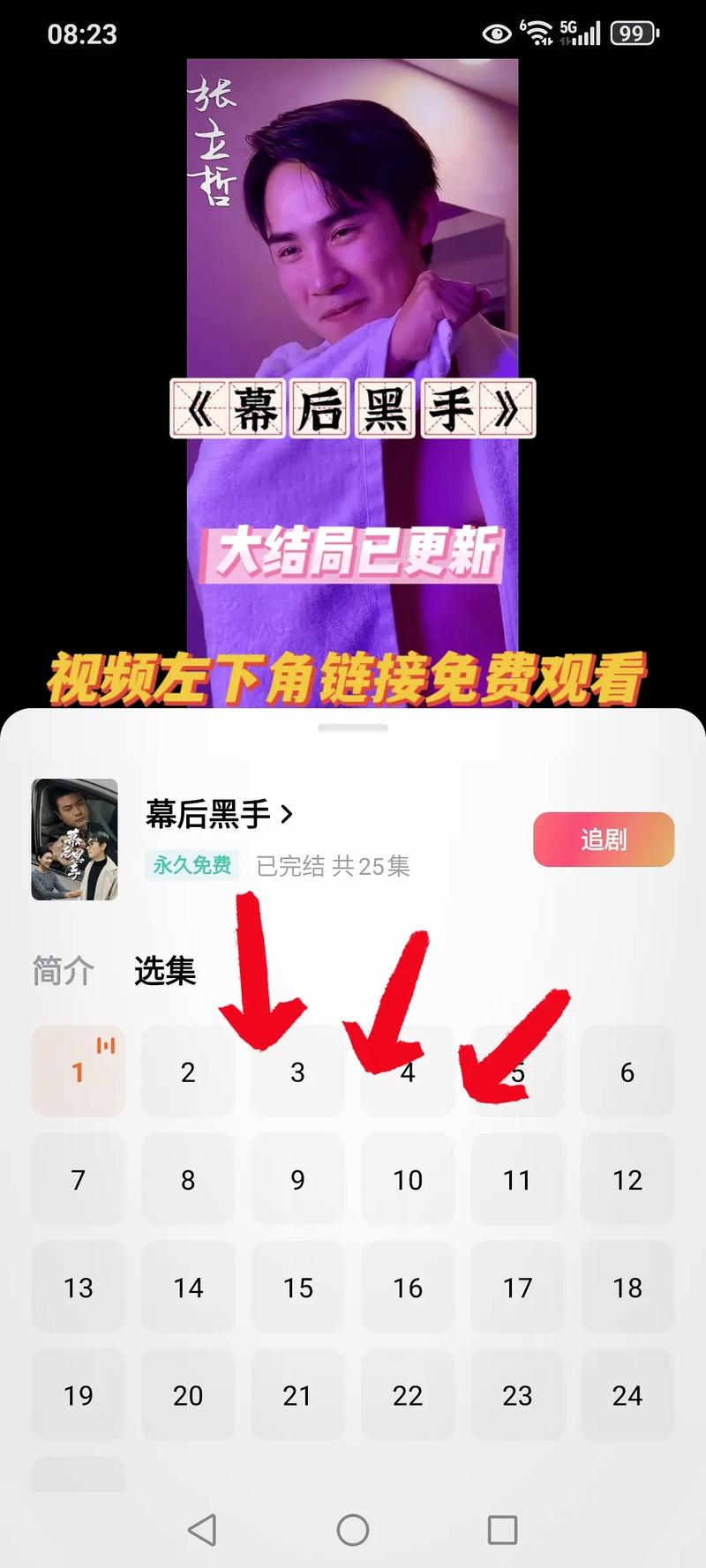Select episode 2
This screenshot has width=706, height=1568.
(x=188, y=1072)
